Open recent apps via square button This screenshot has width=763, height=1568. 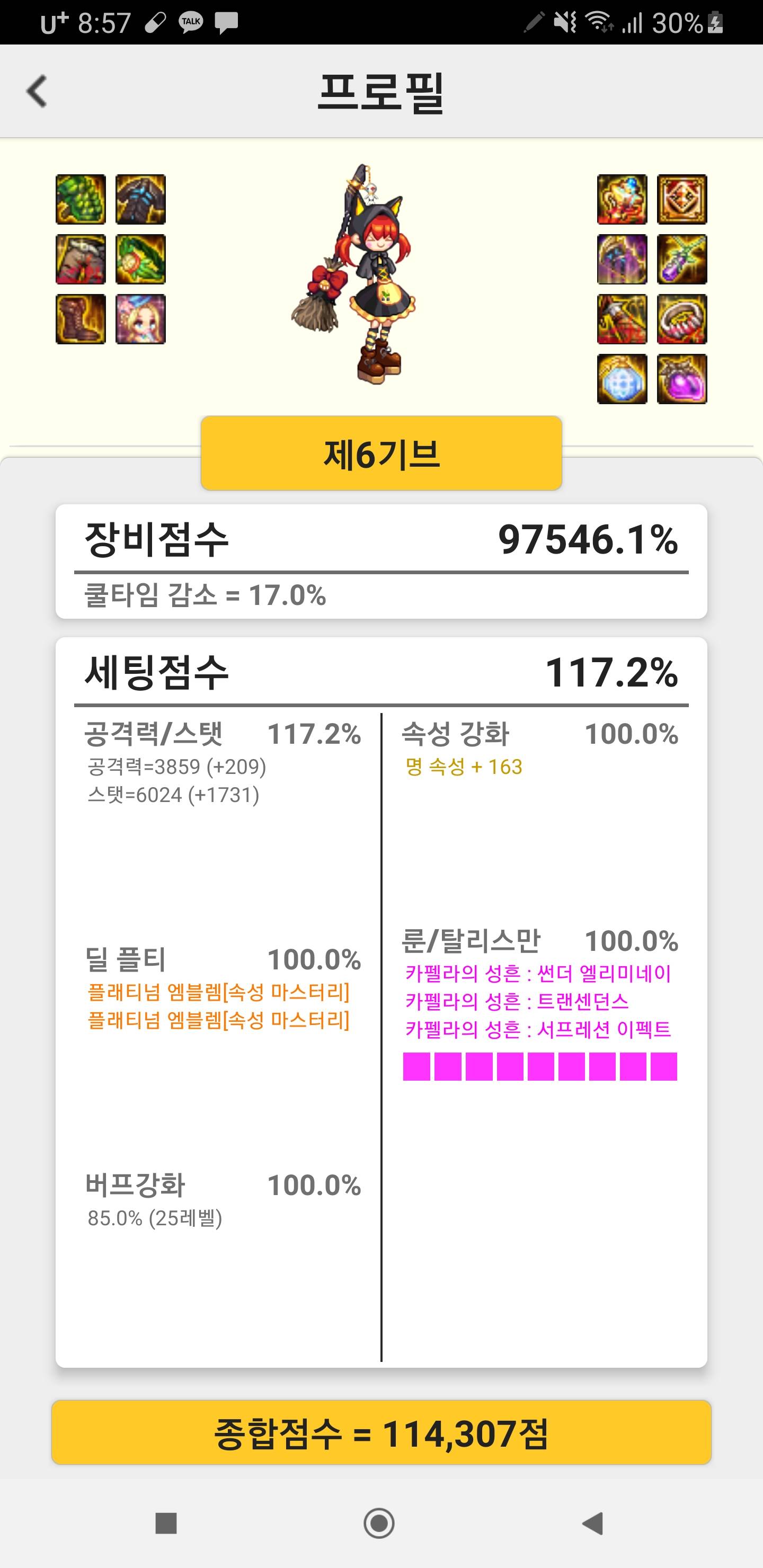point(166,1524)
